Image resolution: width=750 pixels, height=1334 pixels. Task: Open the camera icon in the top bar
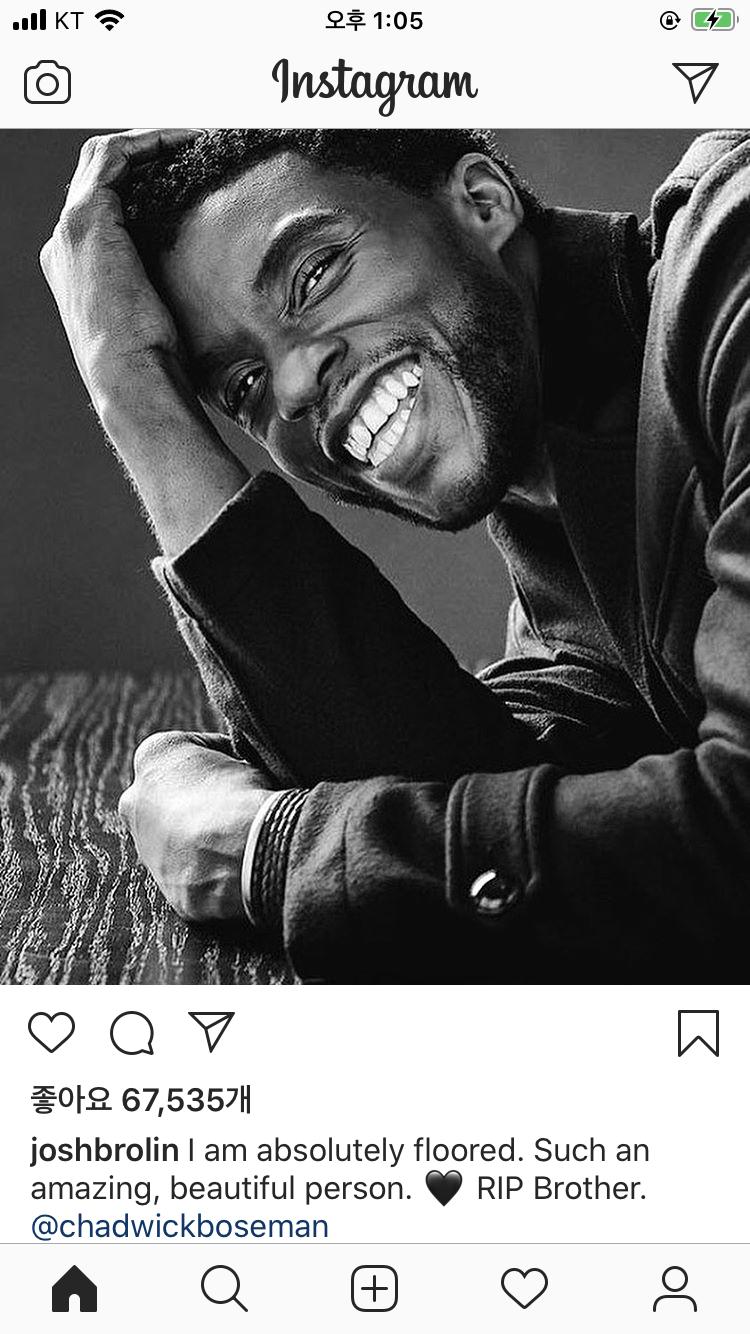pyautogui.click(x=47, y=82)
